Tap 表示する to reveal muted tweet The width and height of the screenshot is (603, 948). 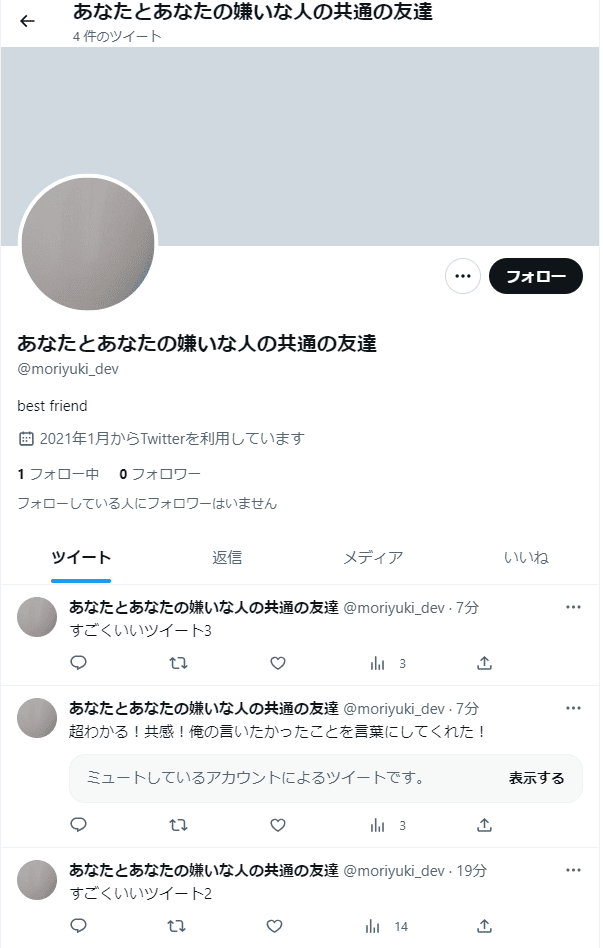pos(536,778)
